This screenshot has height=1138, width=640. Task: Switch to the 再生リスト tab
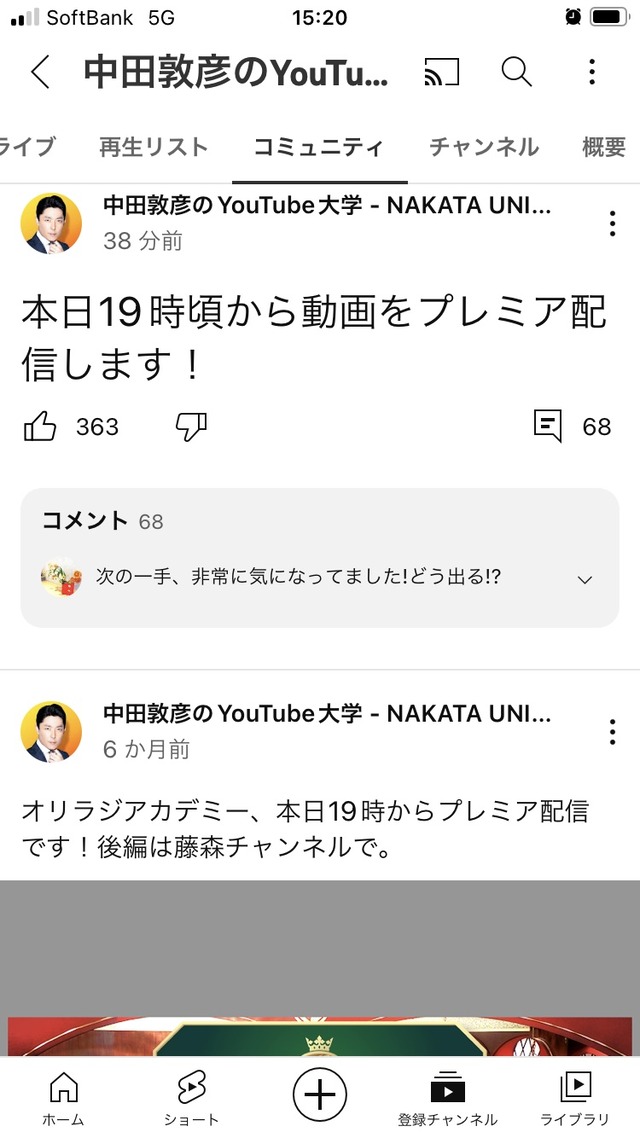tap(154, 148)
